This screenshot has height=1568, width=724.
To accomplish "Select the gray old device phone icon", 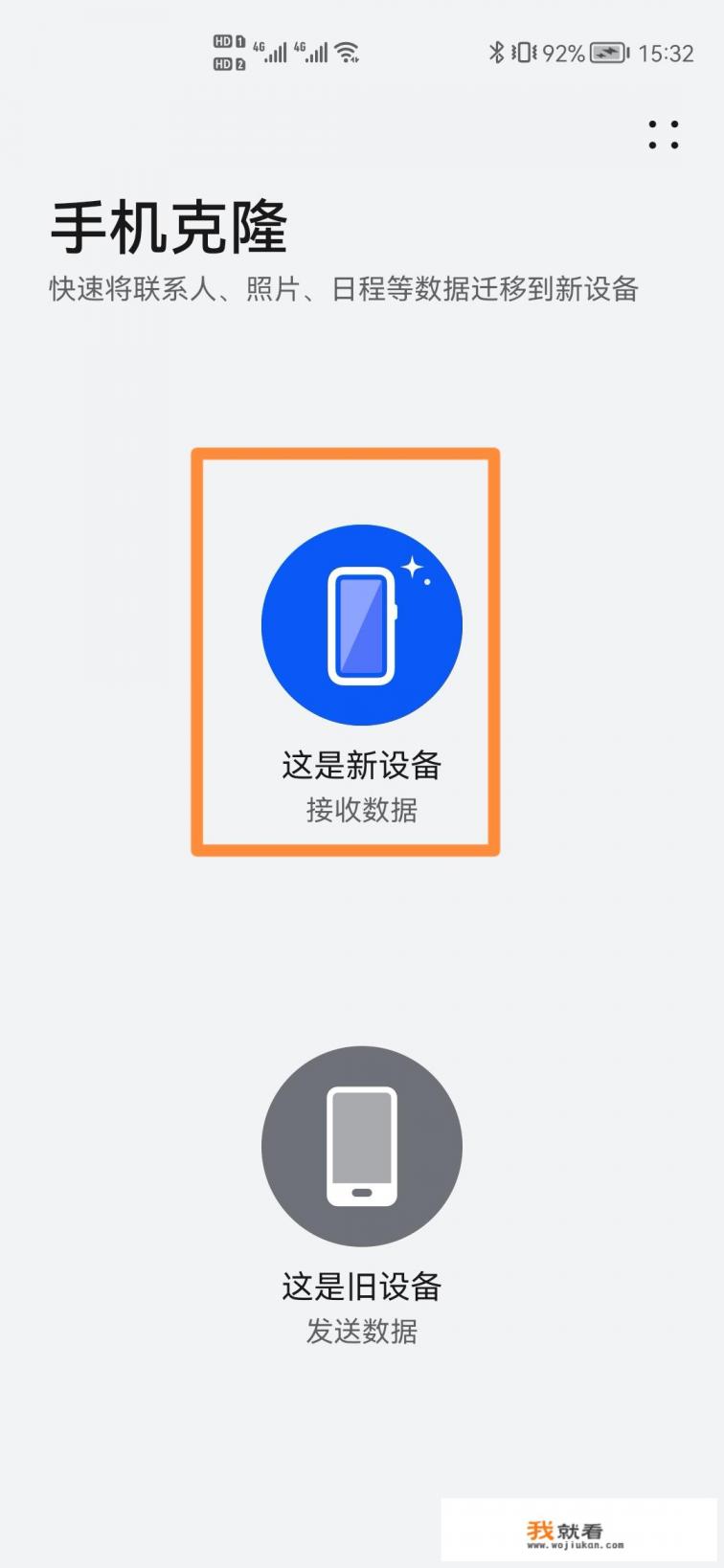I will point(362,1145).
